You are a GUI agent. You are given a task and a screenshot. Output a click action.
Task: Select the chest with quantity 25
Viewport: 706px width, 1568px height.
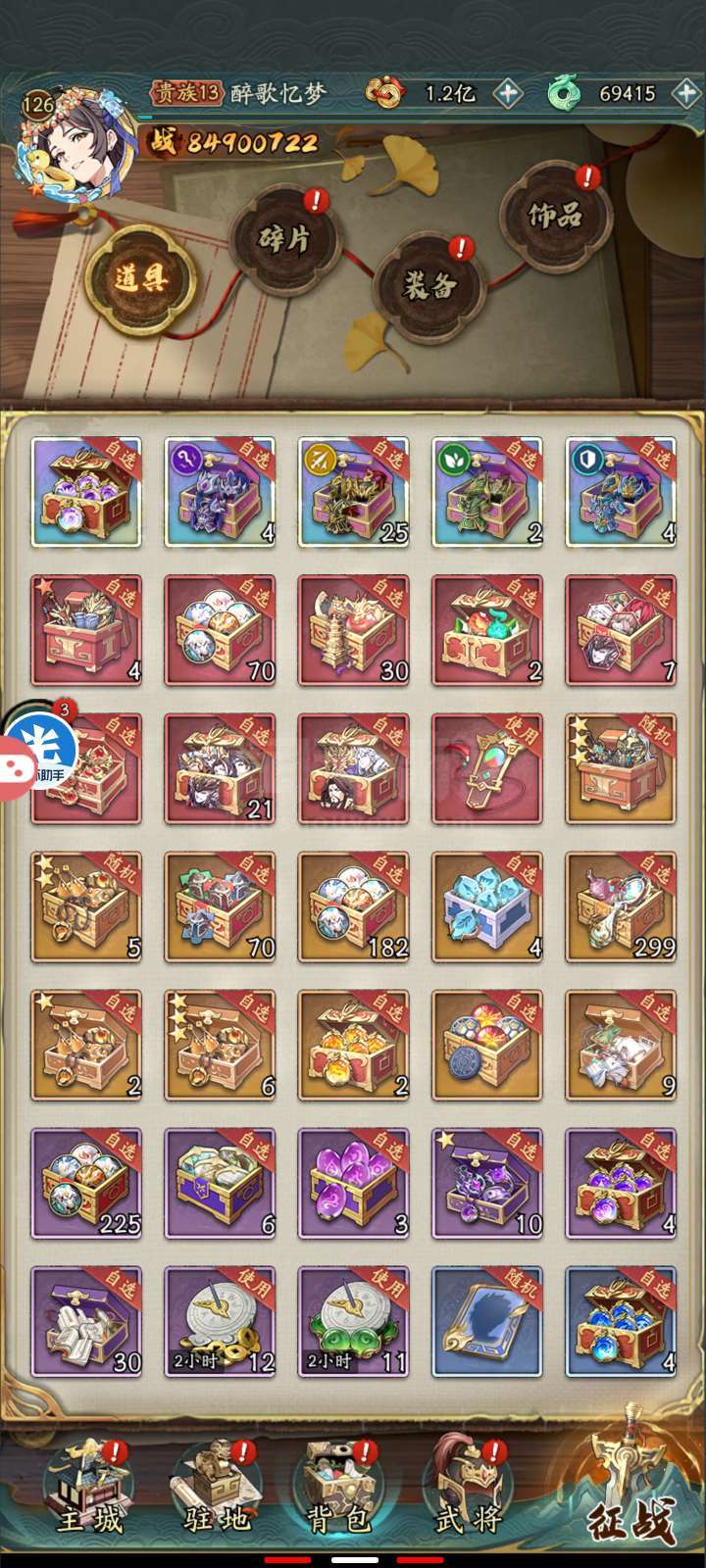point(354,492)
